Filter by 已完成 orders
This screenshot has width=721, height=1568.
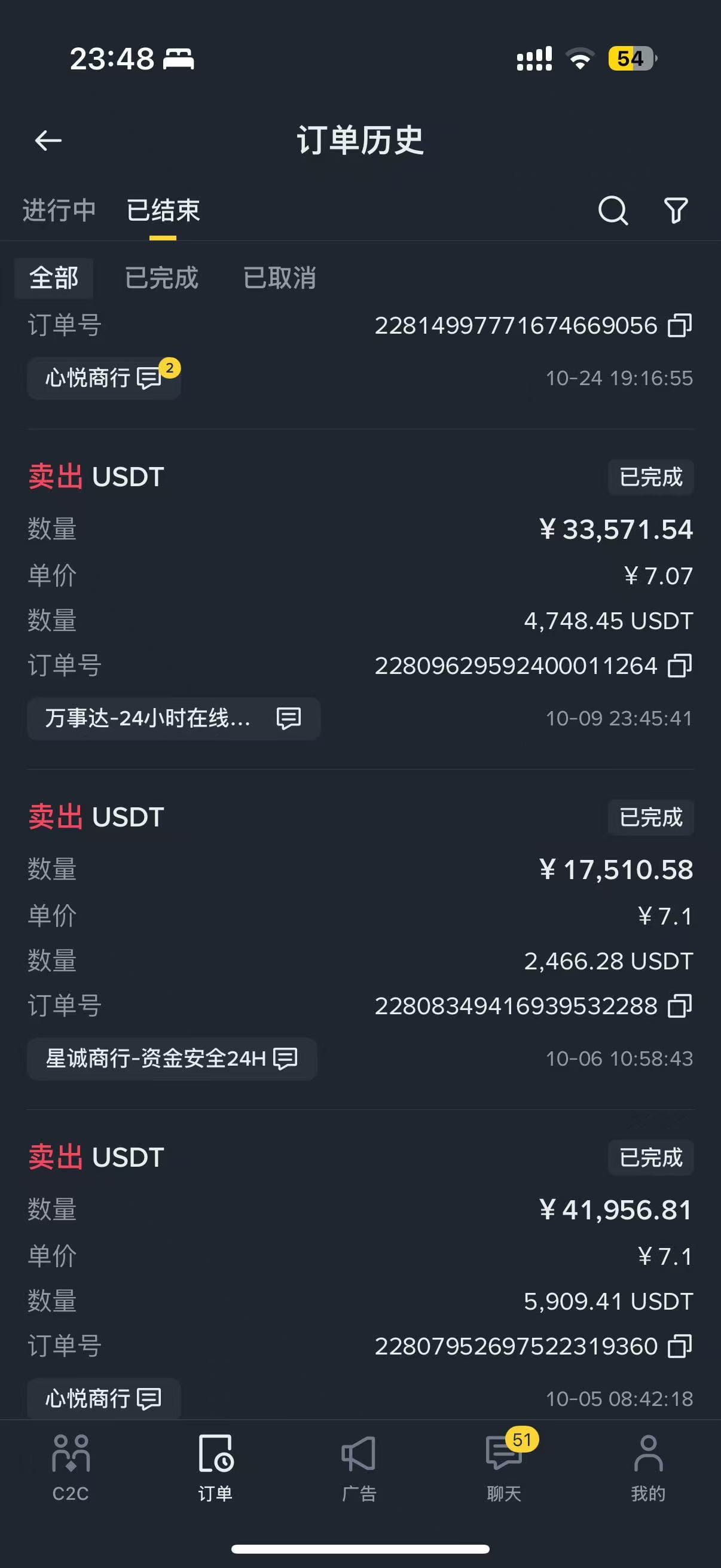click(x=161, y=278)
